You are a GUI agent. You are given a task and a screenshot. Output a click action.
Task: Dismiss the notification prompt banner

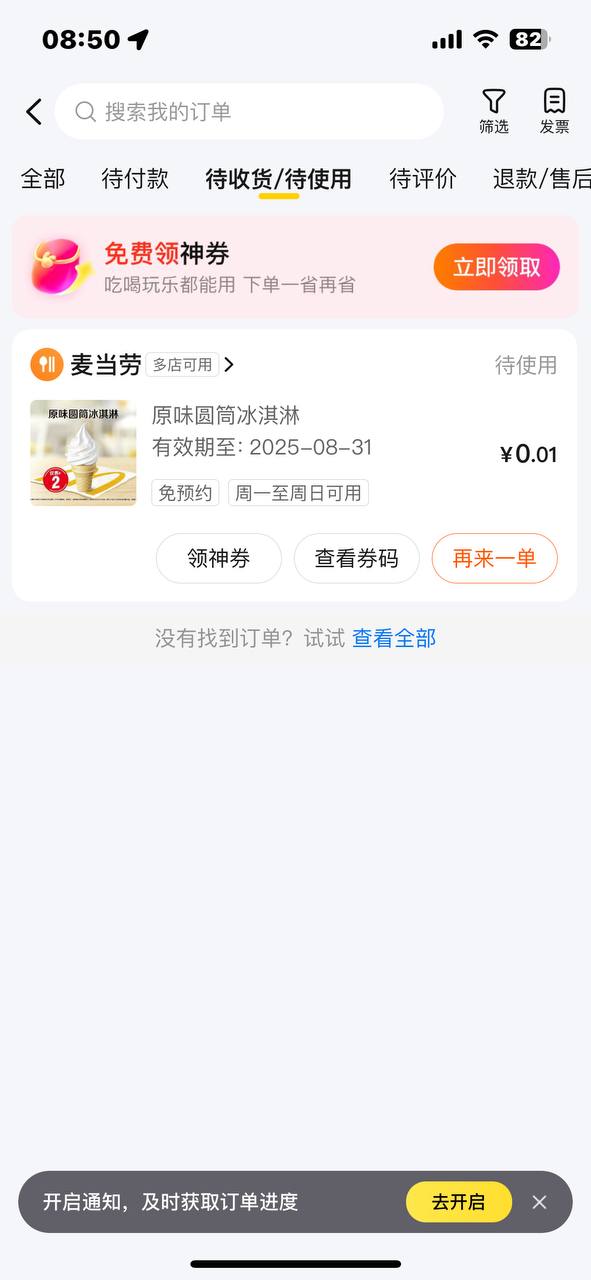[540, 1202]
